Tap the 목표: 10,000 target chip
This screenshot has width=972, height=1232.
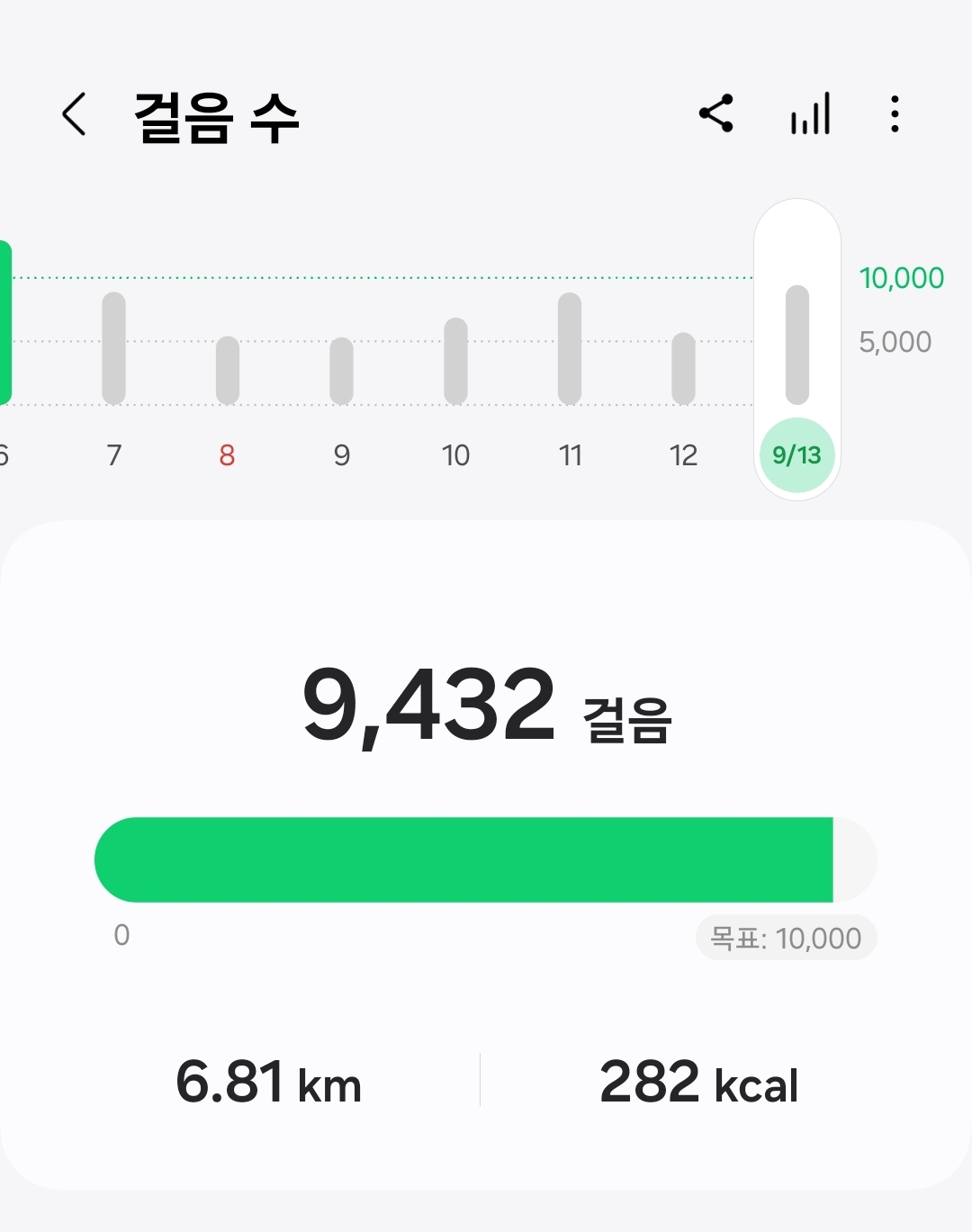786,939
